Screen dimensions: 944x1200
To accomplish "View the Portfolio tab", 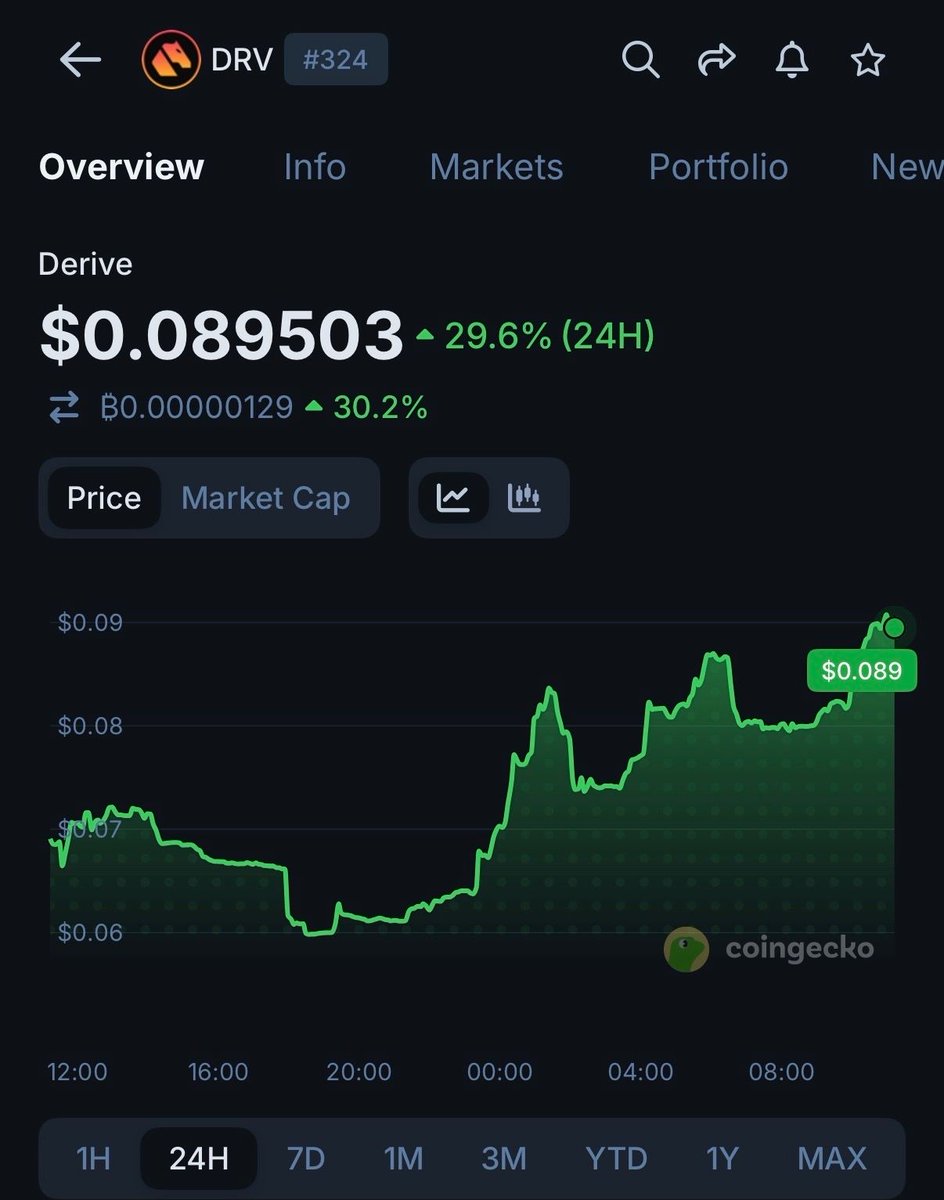I will (x=718, y=167).
